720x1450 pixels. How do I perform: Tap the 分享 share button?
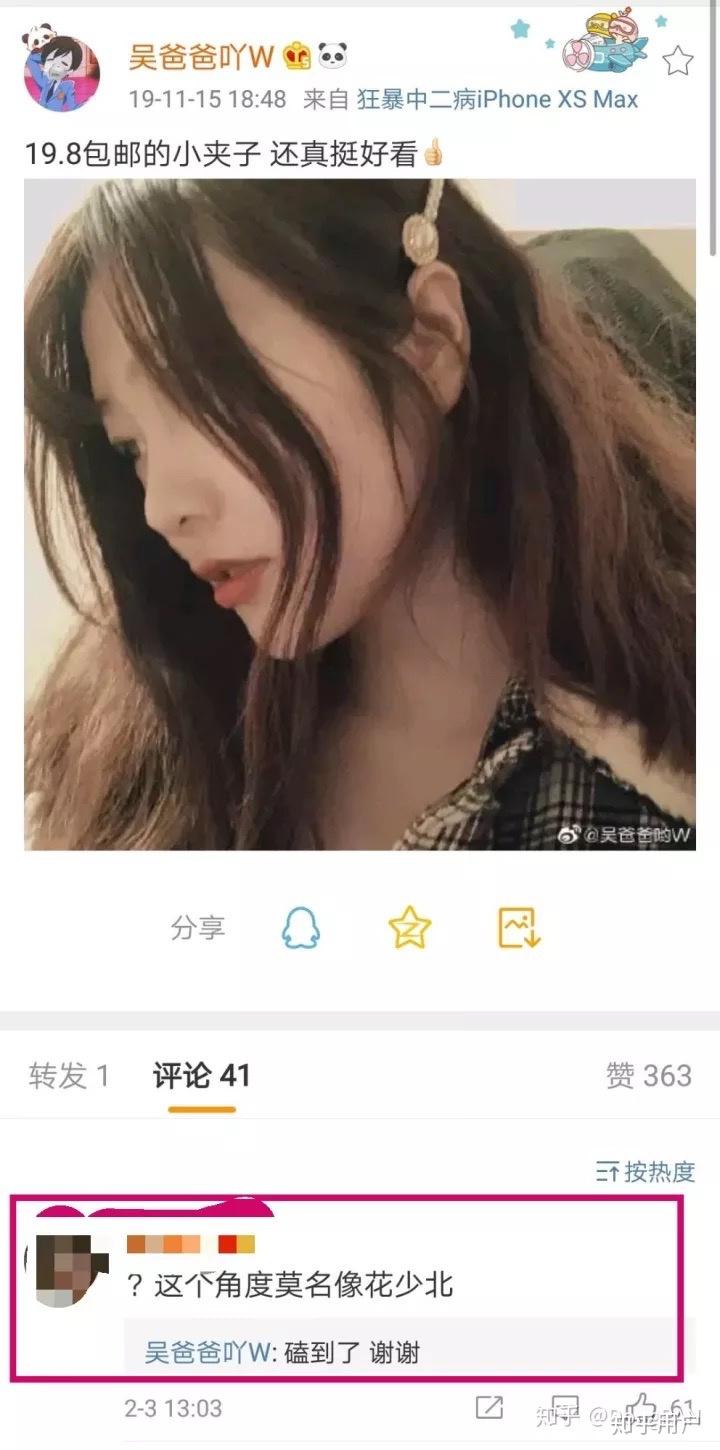pyautogui.click(x=199, y=929)
